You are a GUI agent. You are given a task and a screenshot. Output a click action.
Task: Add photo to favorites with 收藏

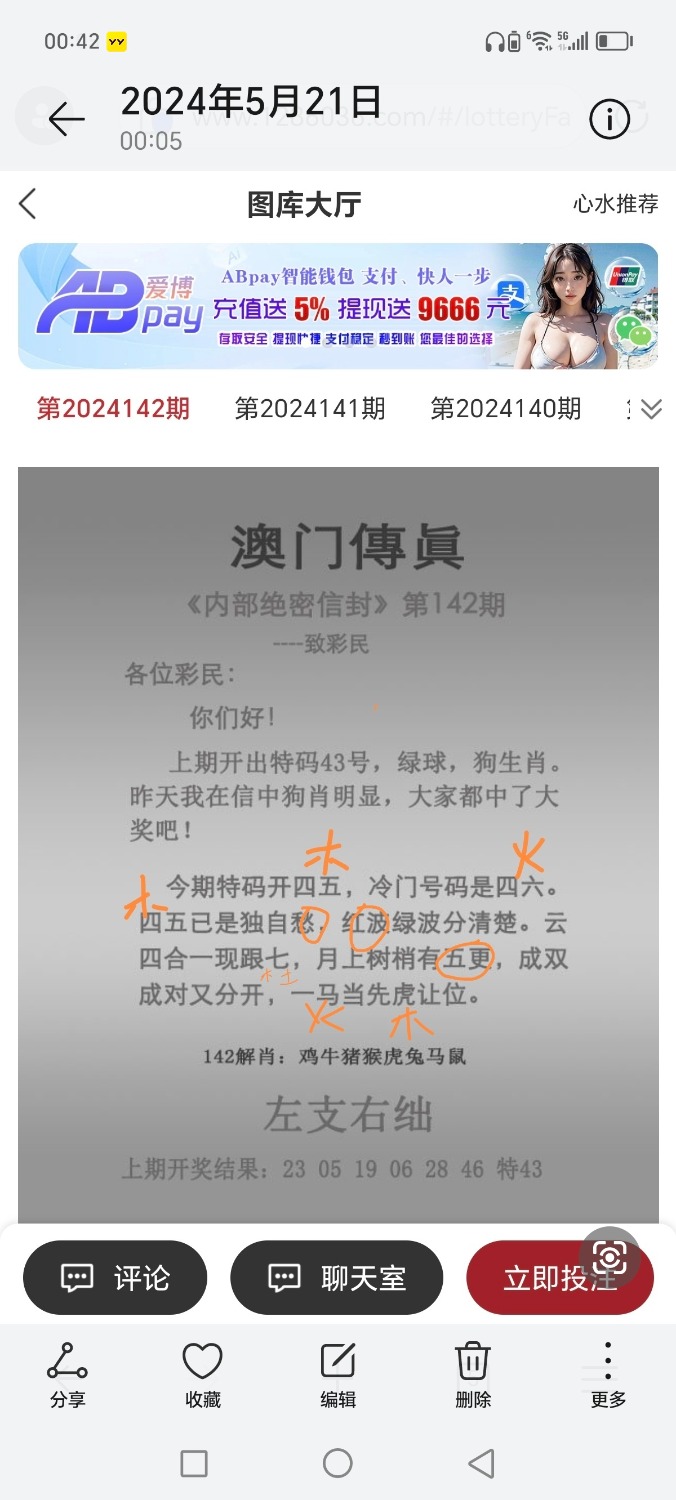point(202,1374)
